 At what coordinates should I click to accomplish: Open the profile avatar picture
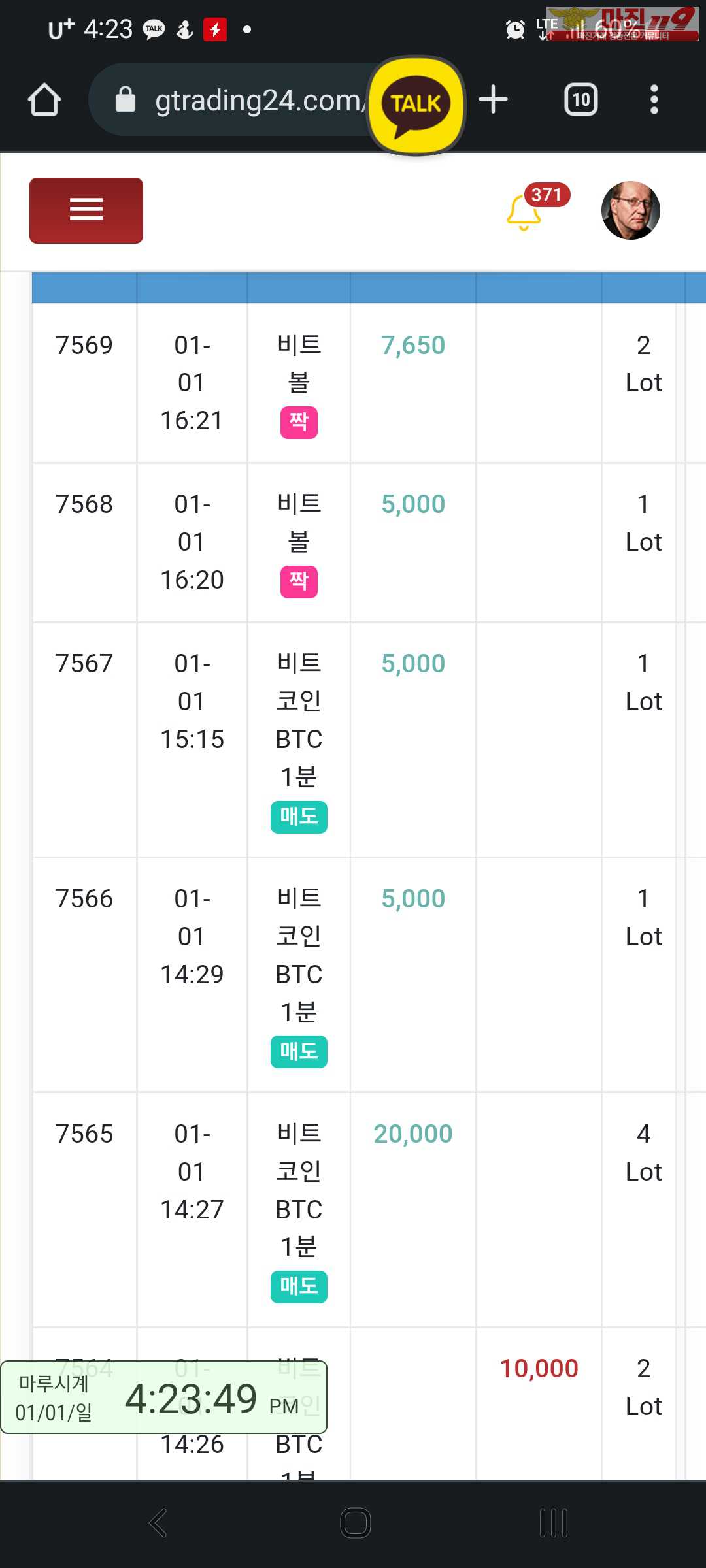pyautogui.click(x=631, y=210)
